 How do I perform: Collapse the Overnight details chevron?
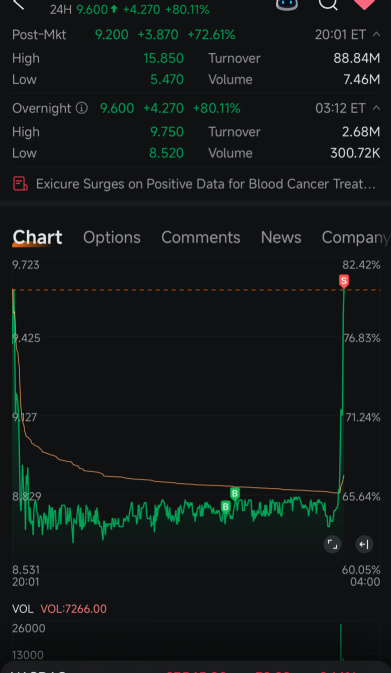pyautogui.click(x=376, y=108)
